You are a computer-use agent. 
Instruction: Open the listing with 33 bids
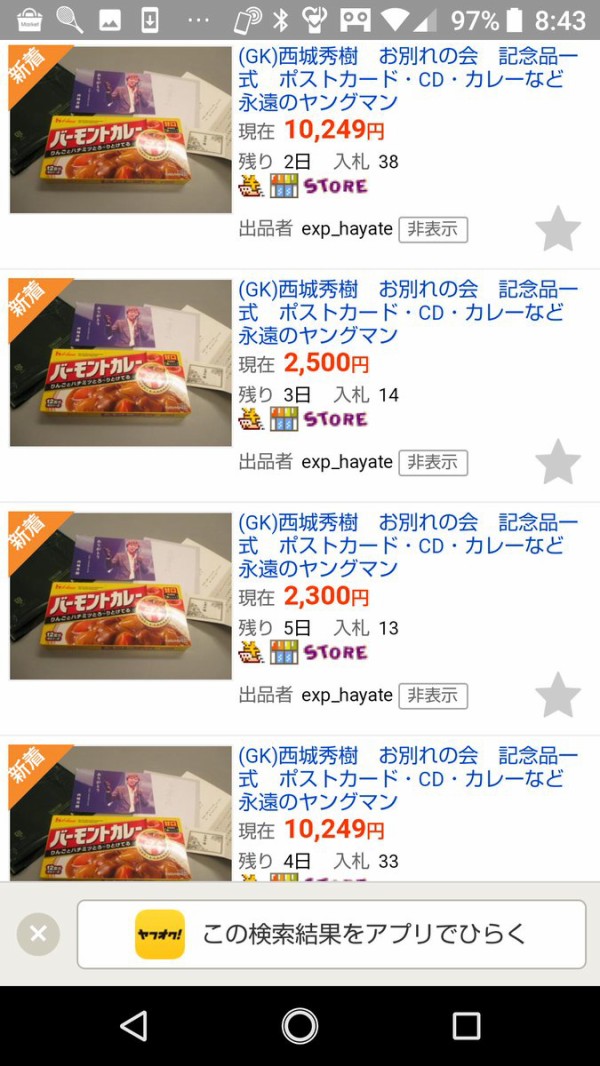coord(407,778)
